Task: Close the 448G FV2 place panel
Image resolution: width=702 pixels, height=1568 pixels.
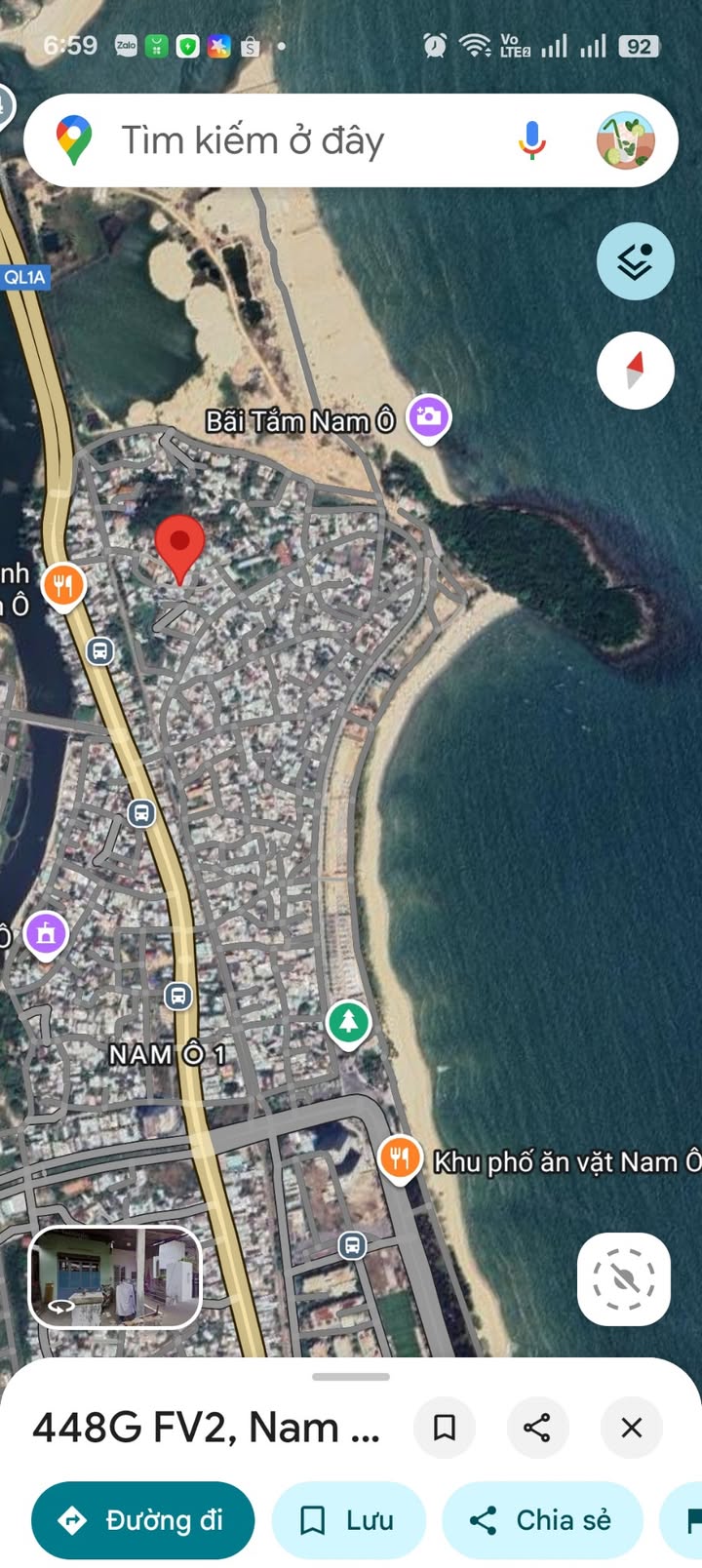Action: [631, 1428]
